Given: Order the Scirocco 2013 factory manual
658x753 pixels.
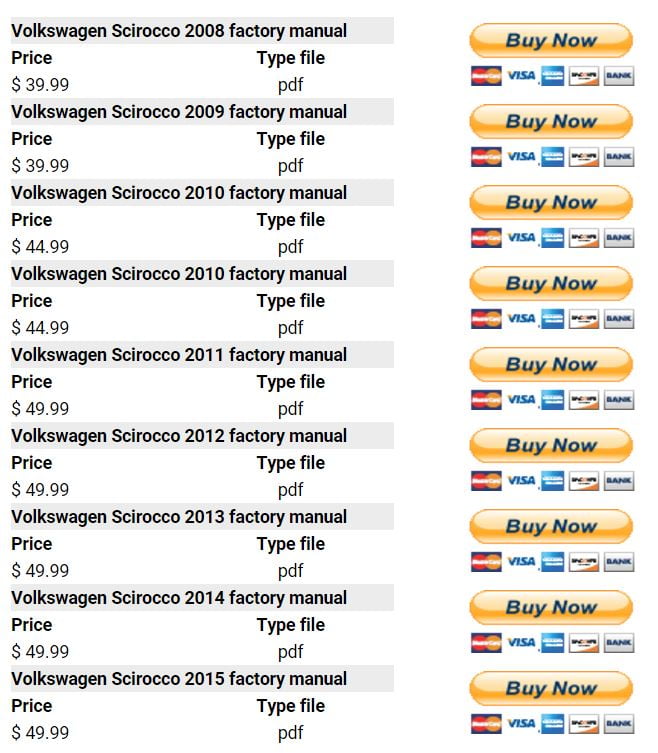Looking at the screenshot, I should tap(551, 527).
